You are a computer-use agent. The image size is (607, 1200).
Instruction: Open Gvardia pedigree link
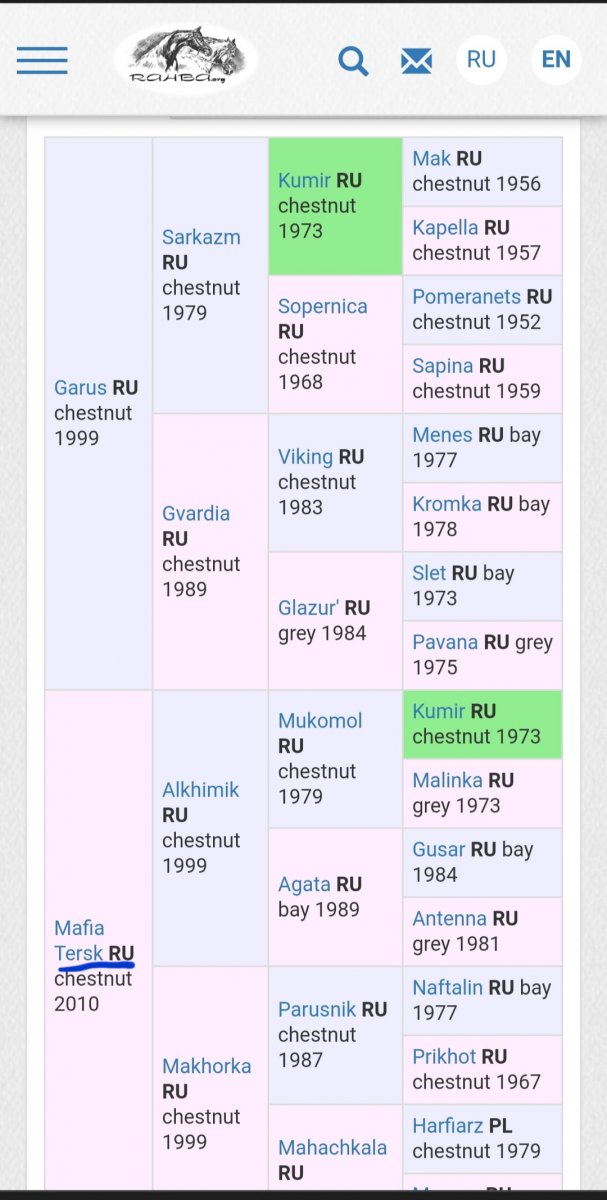coord(196,514)
